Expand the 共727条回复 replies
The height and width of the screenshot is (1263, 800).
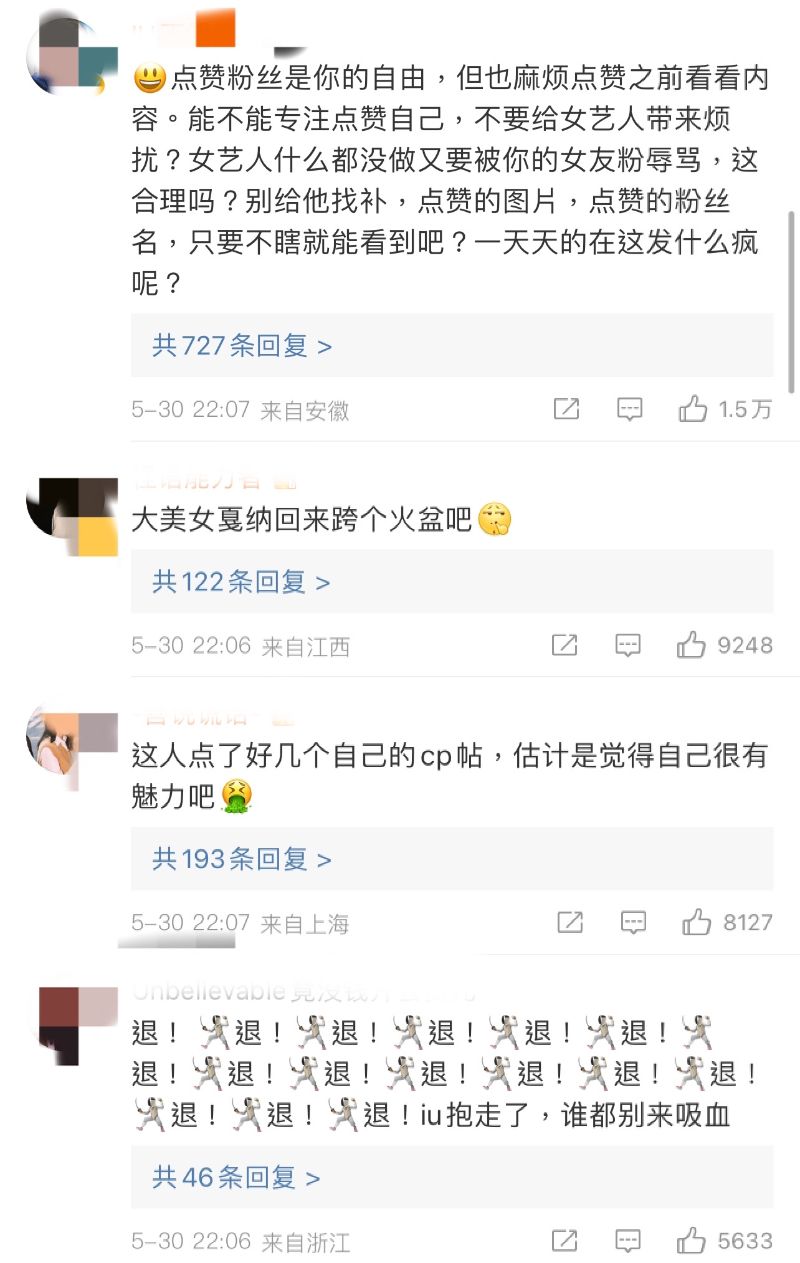(452, 346)
